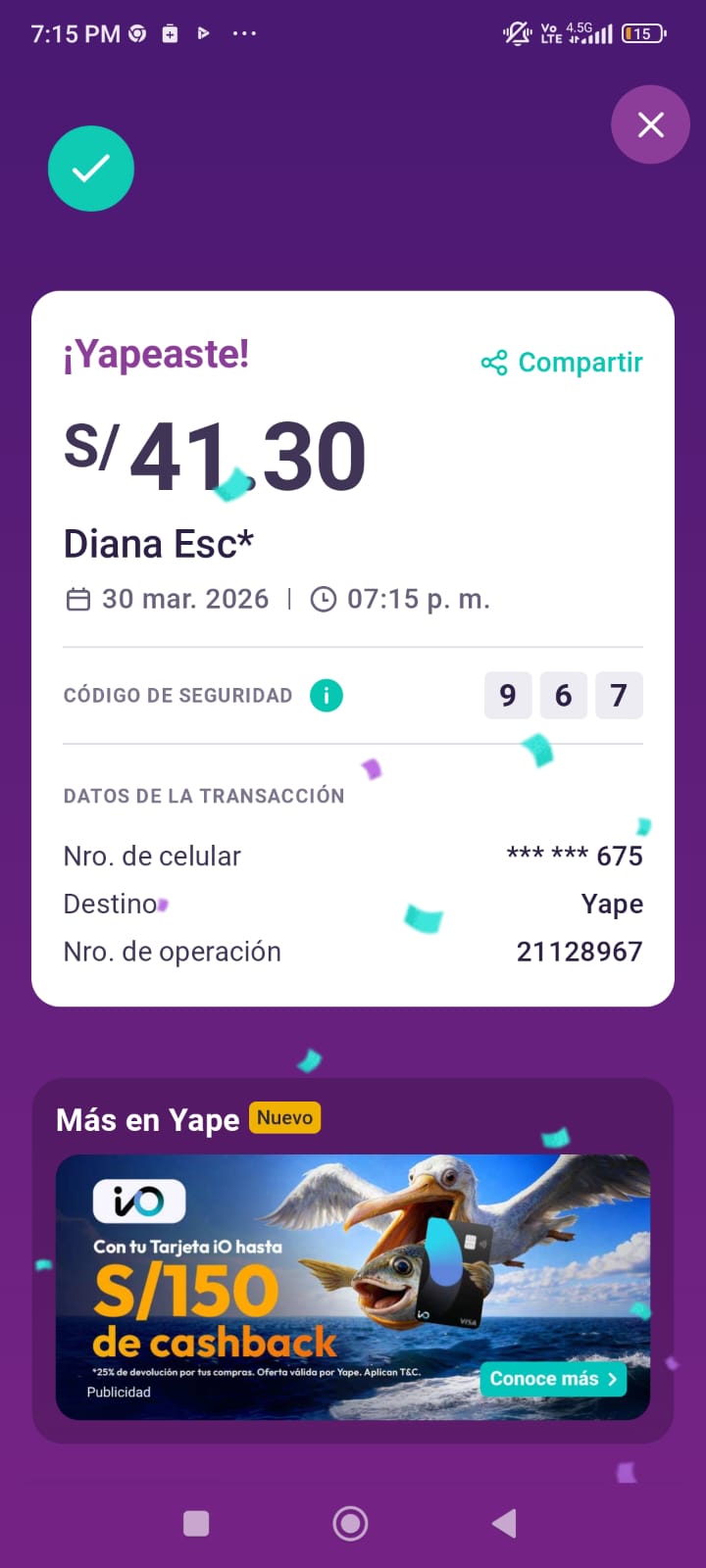
Task: Share the Yape payment receipt
Action: tap(563, 363)
